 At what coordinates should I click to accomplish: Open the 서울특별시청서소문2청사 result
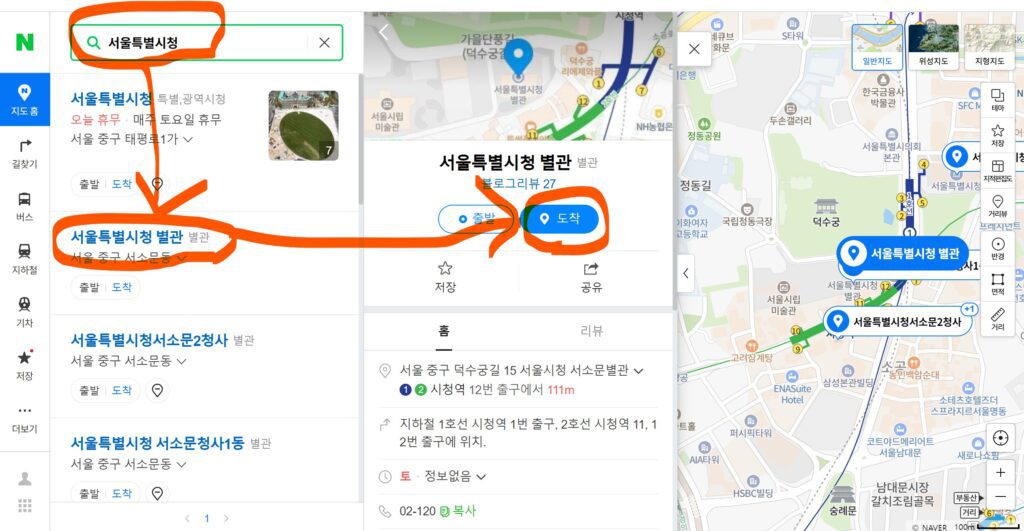tap(150, 340)
